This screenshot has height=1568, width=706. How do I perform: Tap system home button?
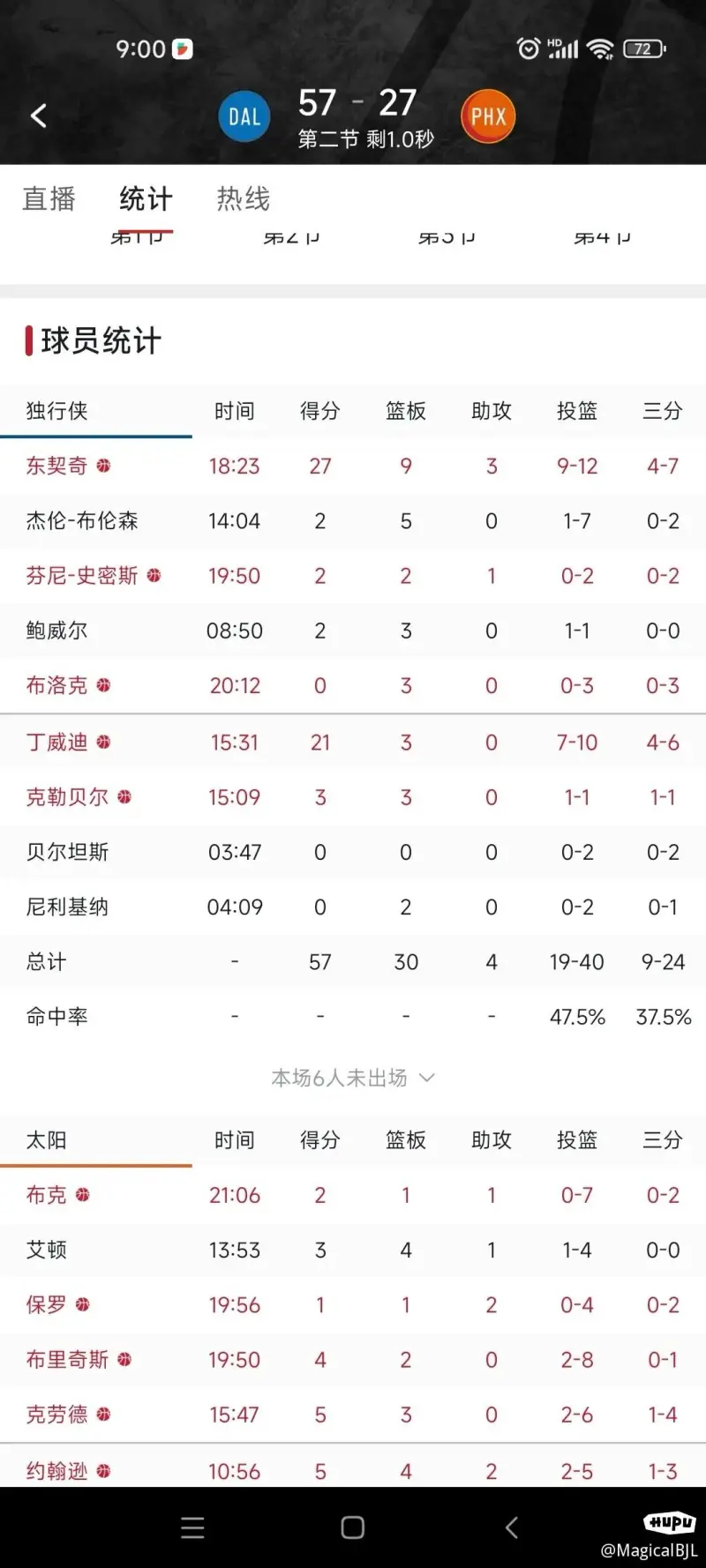coord(353,1527)
